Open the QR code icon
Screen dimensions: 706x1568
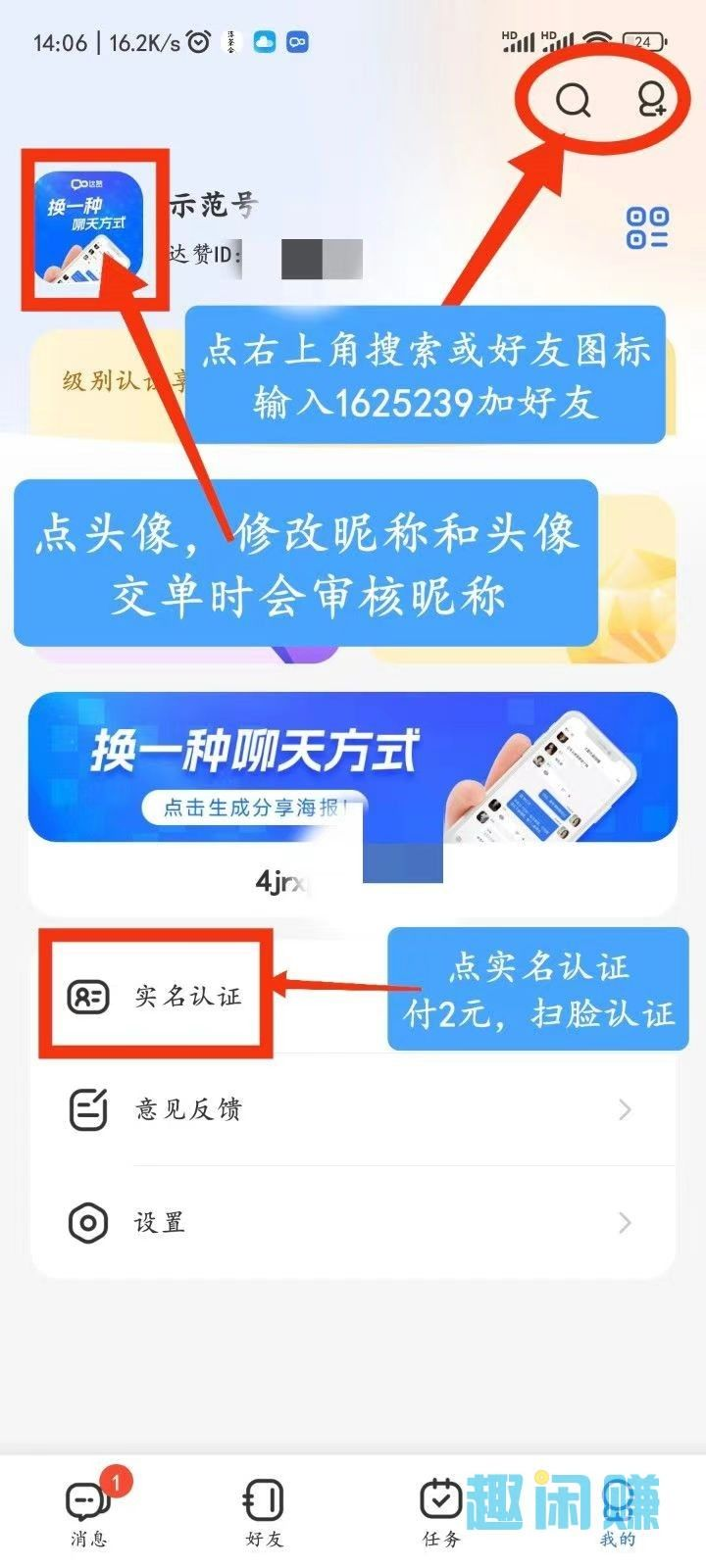tap(647, 227)
